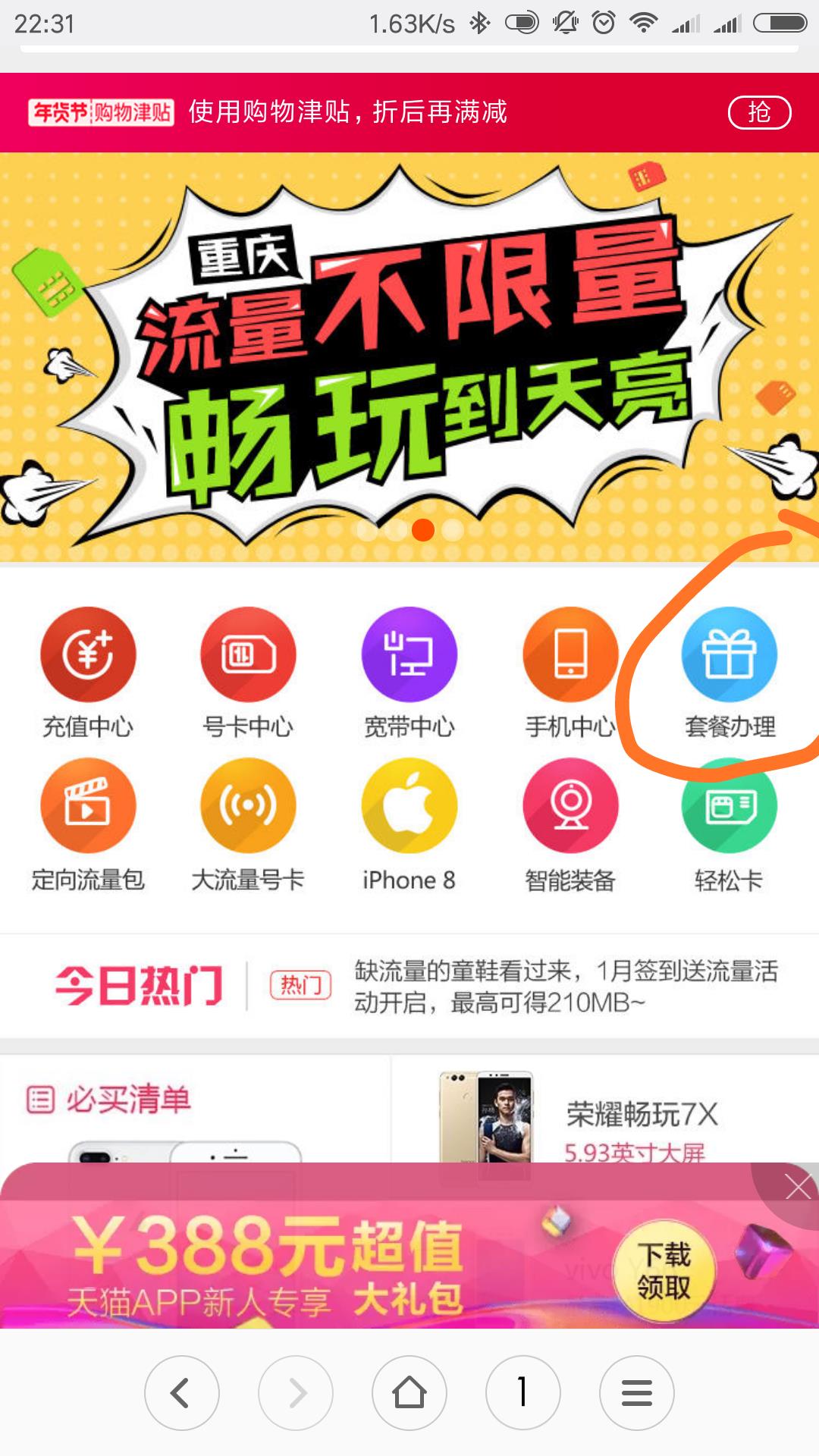Viewport: 819px width, 1456px height.
Task: Dismiss the ¥388 Tmall popup banner
Action: (x=797, y=1187)
